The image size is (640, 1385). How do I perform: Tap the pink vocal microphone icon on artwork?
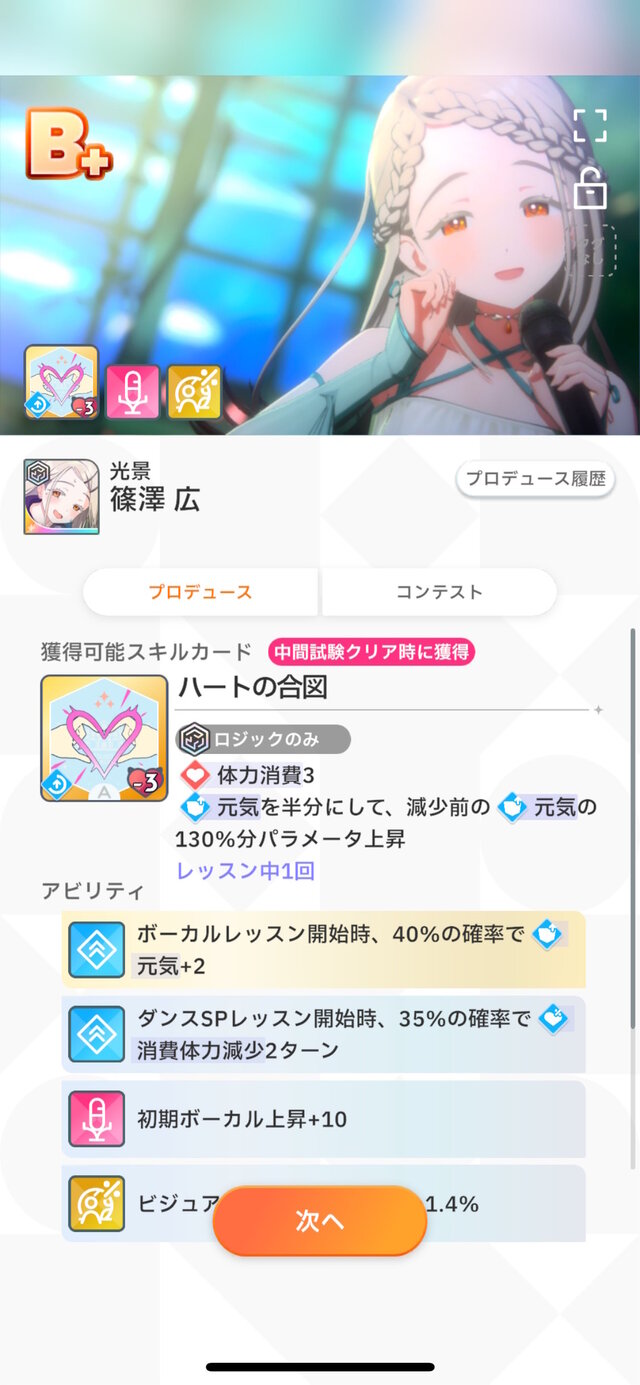point(133,391)
